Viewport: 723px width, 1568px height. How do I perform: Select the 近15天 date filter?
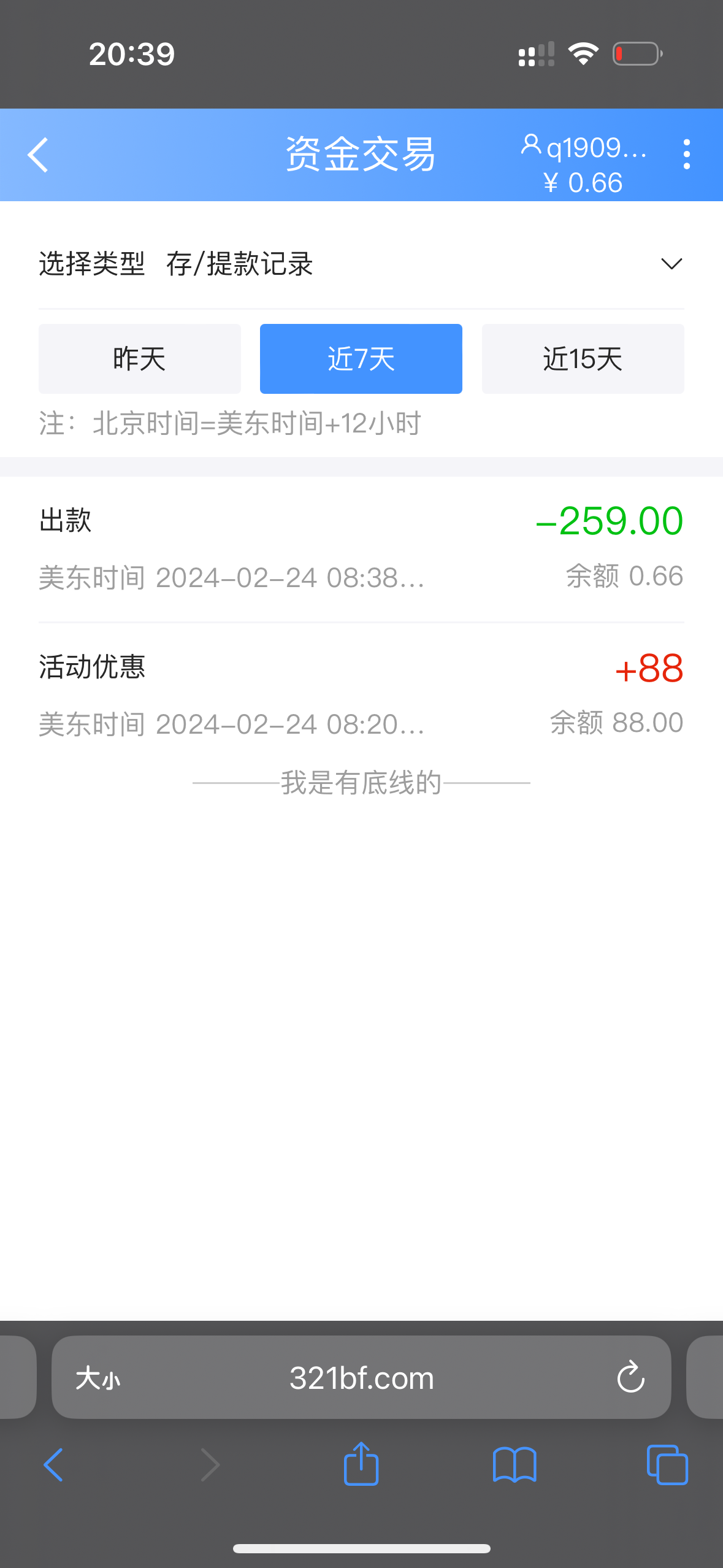pyautogui.click(x=583, y=358)
